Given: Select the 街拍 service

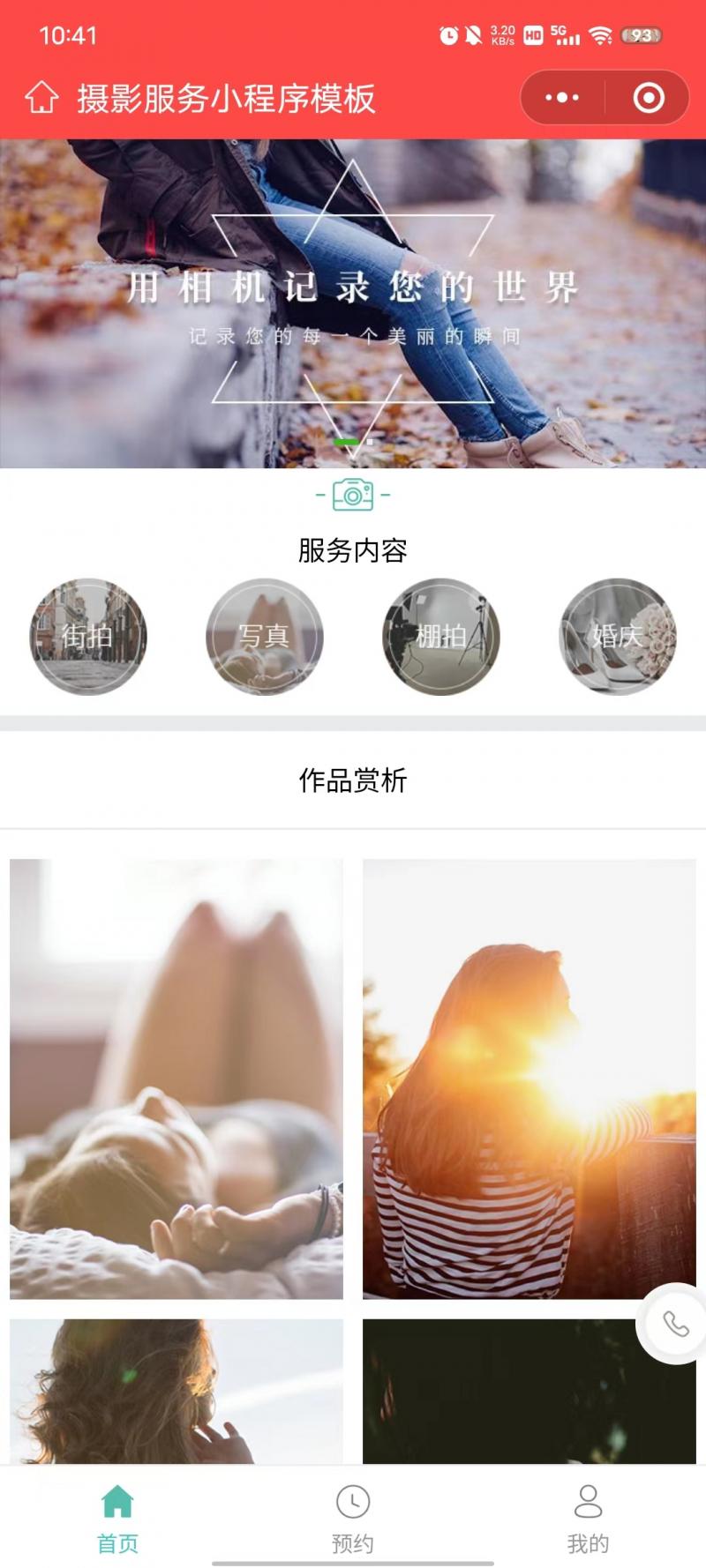Looking at the screenshot, I should [x=88, y=637].
